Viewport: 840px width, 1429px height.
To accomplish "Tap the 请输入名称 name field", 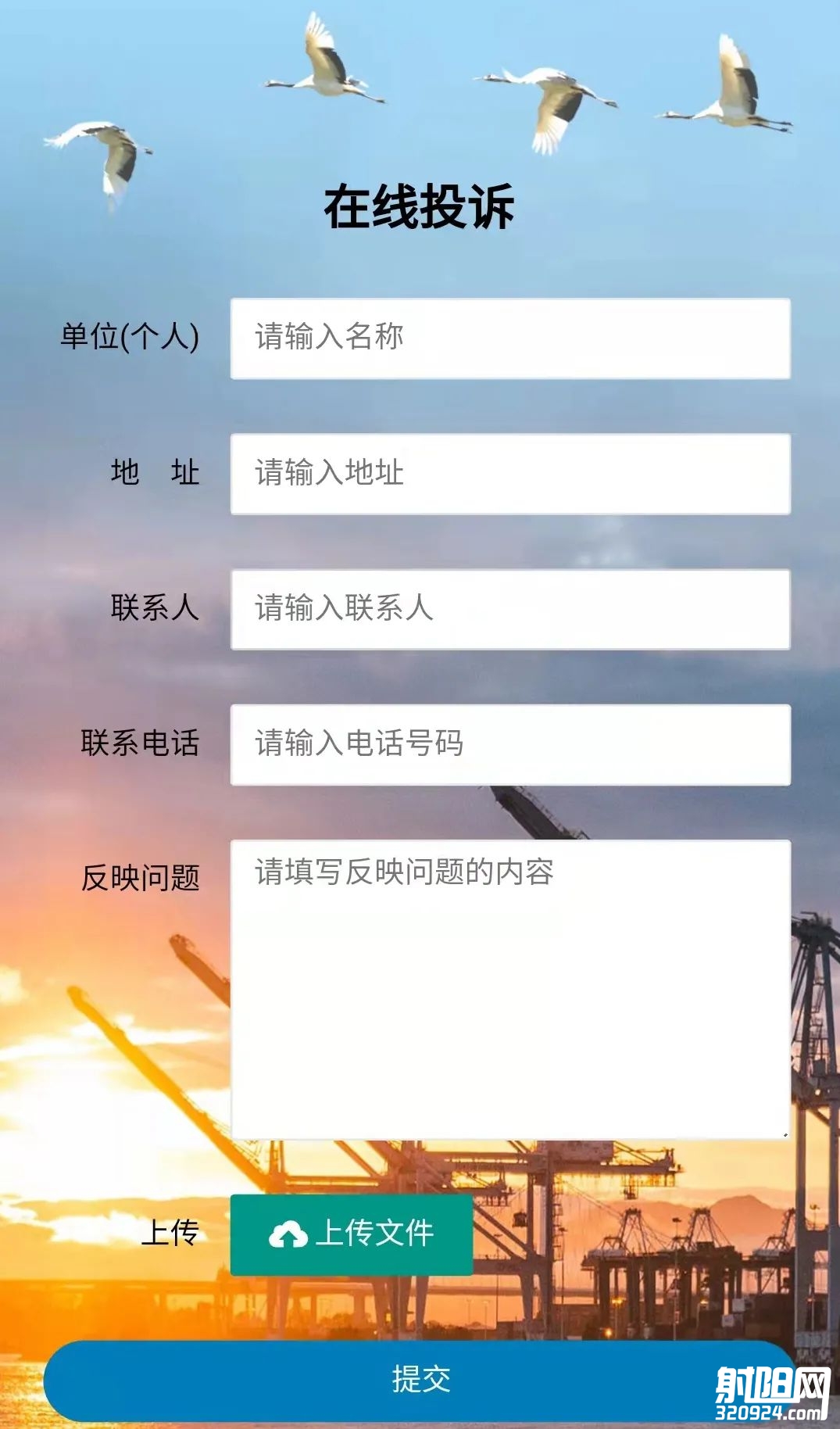I will point(509,338).
